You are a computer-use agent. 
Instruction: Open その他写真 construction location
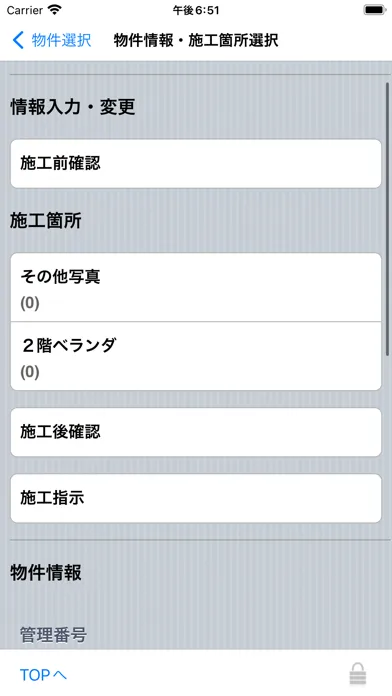[x=196, y=288]
